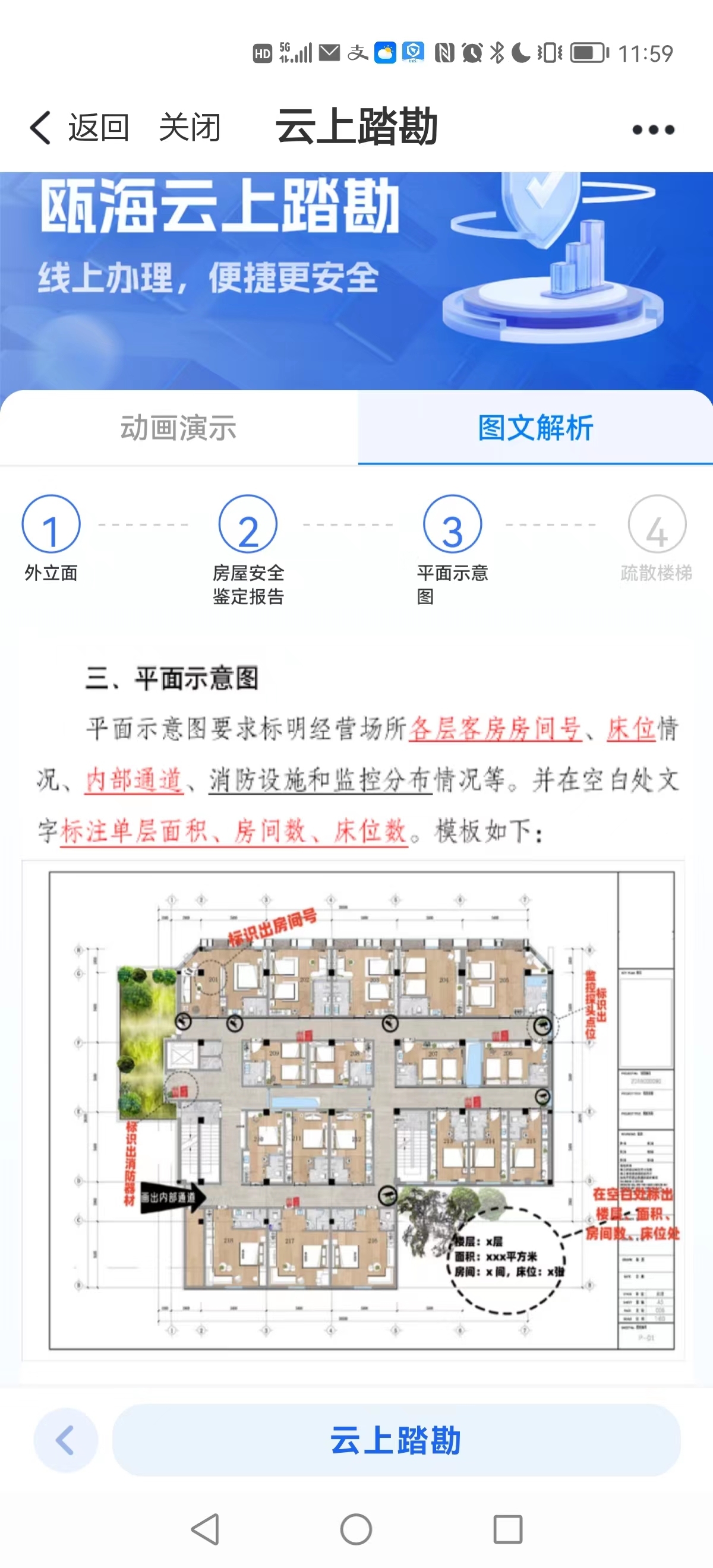The image size is (713, 1568).
Task: Open the recent apps view
Action: (x=508, y=1529)
